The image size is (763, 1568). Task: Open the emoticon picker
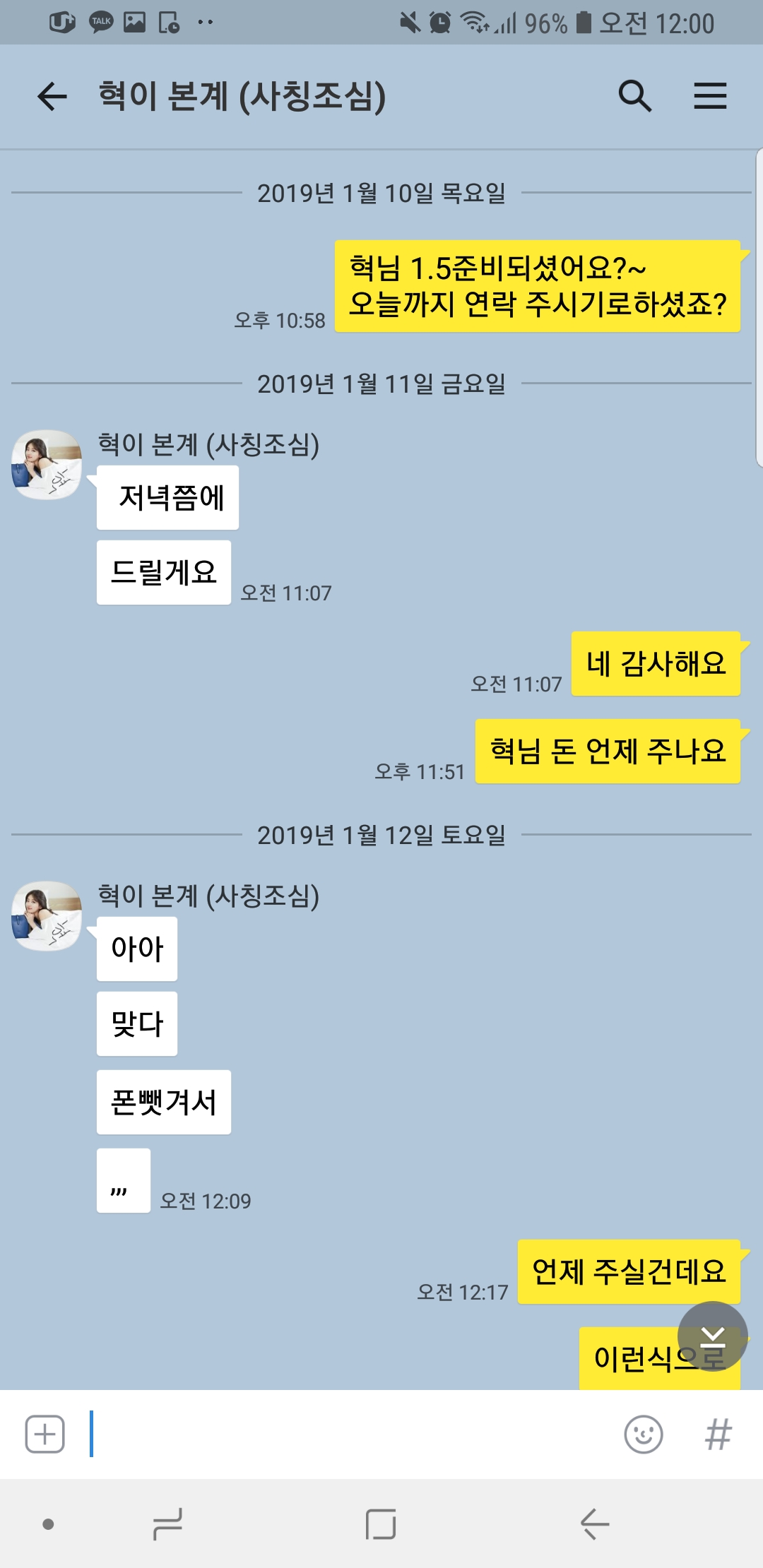pyautogui.click(x=643, y=1435)
